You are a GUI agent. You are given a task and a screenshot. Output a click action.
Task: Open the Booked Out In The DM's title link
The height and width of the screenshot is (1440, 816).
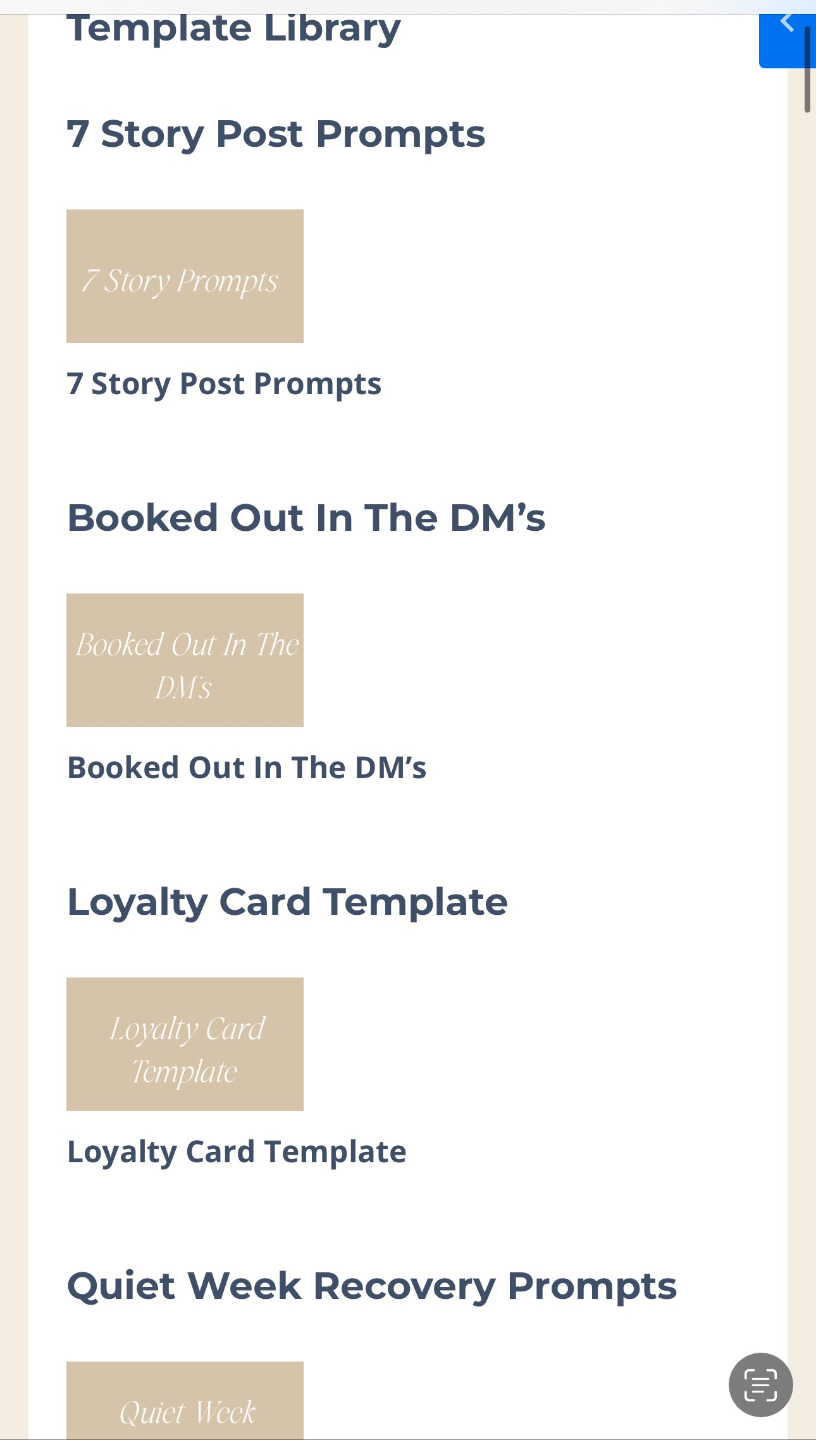(x=246, y=768)
